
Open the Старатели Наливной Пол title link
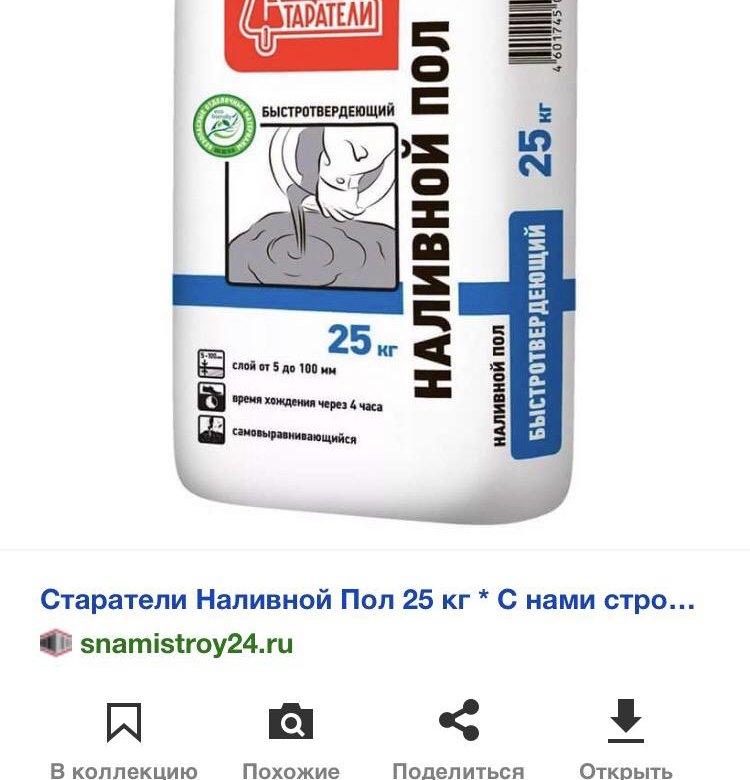pyautogui.click(x=367, y=601)
